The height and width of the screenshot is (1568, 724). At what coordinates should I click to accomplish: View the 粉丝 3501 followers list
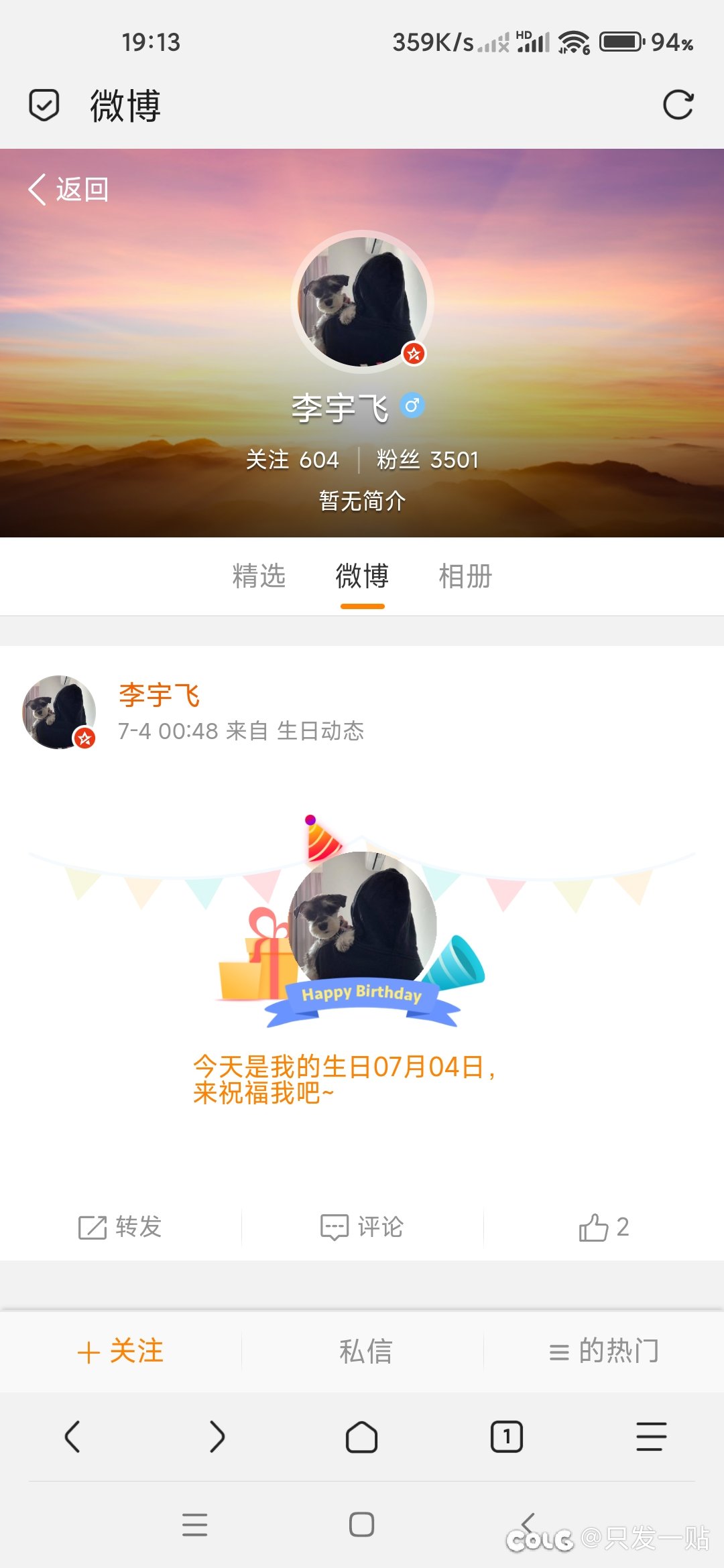428,460
